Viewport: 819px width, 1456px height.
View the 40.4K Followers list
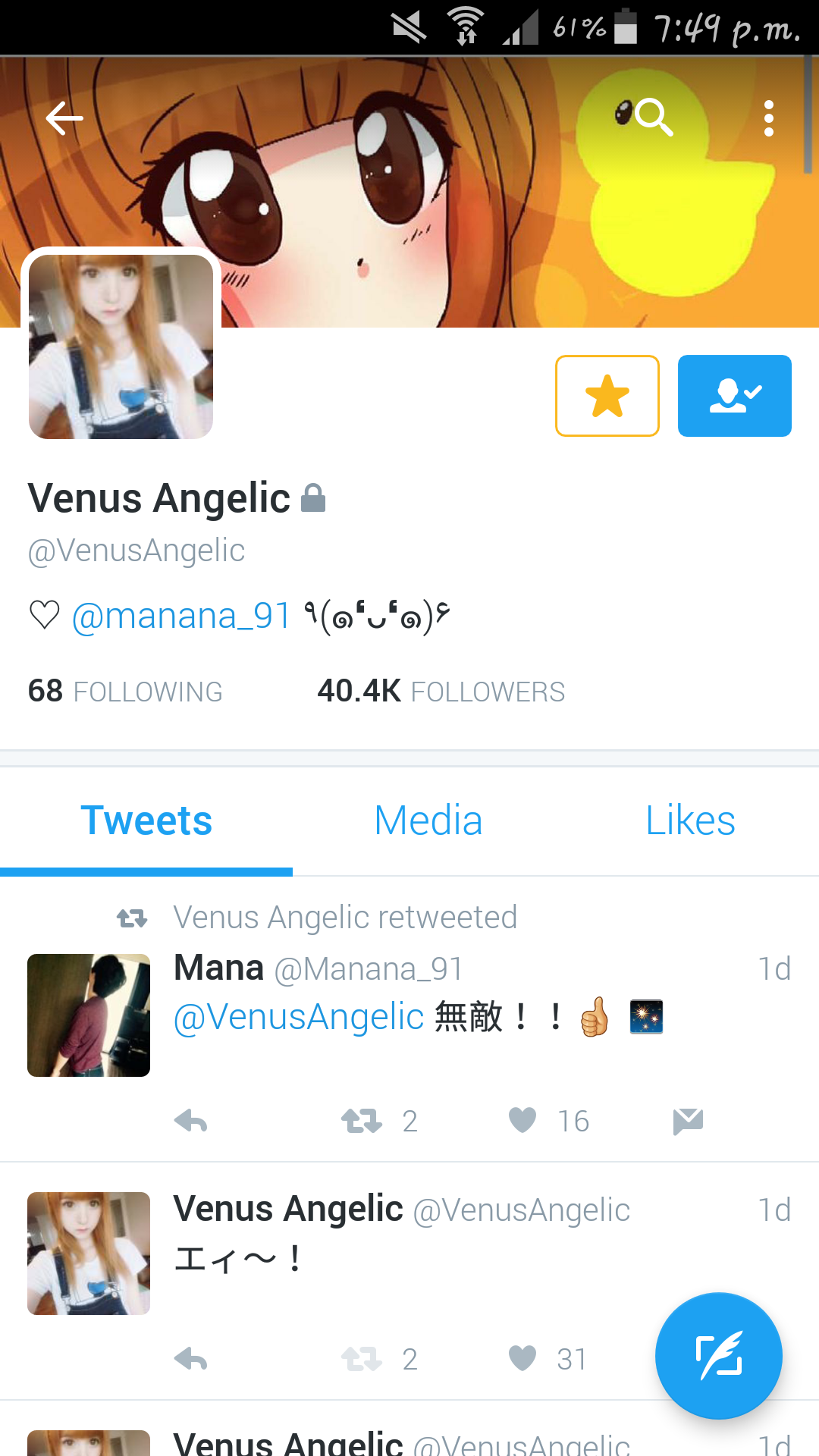click(441, 691)
